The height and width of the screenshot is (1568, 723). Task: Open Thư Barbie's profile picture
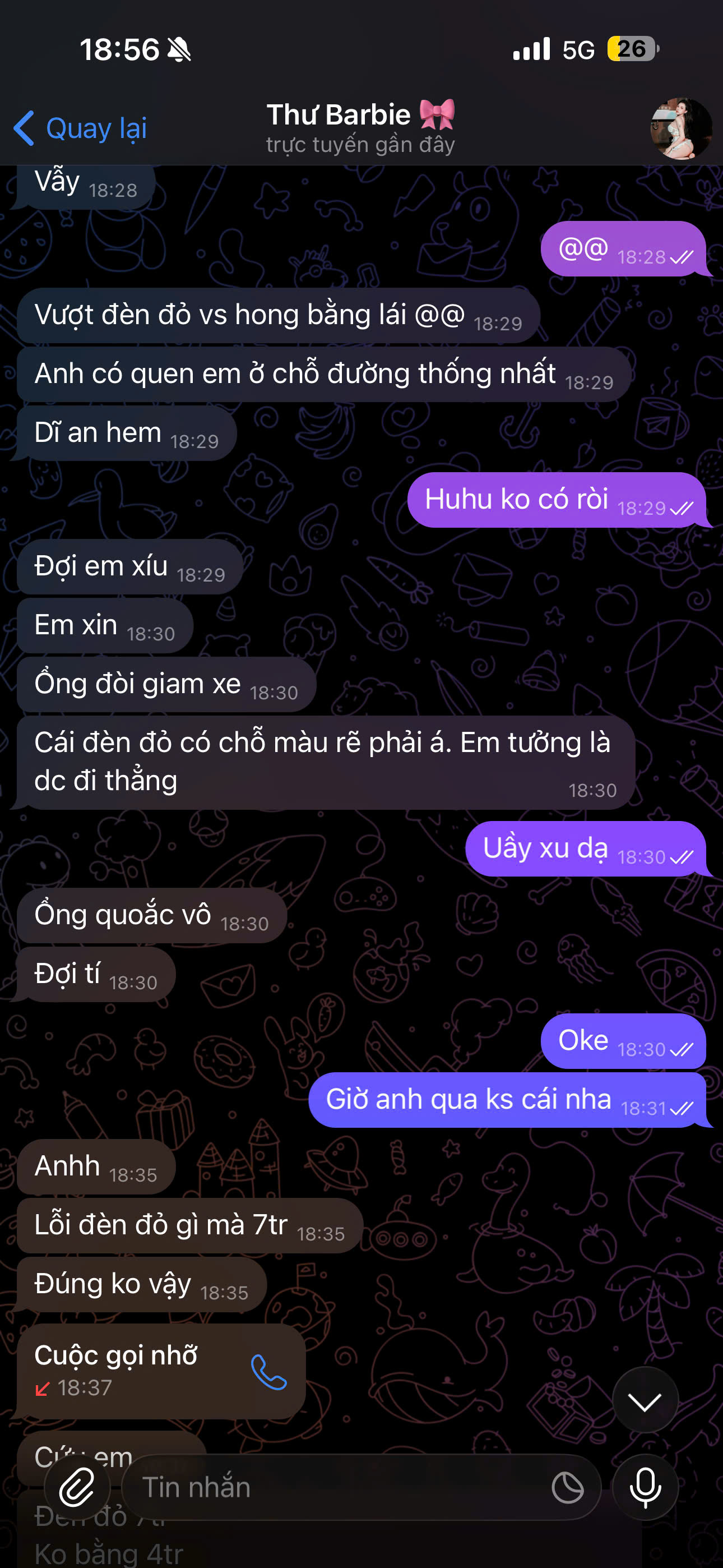pos(680,128)
